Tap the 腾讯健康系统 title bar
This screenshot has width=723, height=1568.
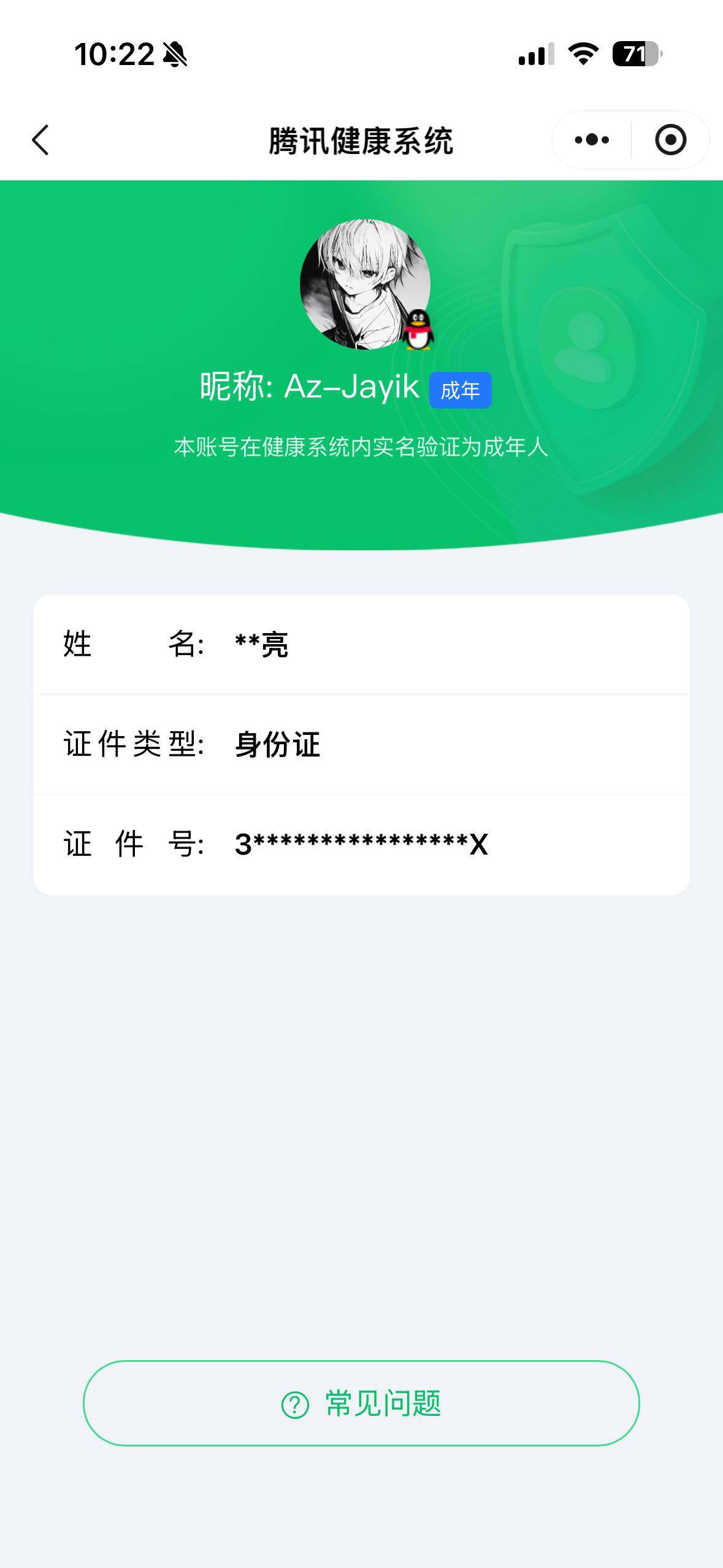point(361,140)
